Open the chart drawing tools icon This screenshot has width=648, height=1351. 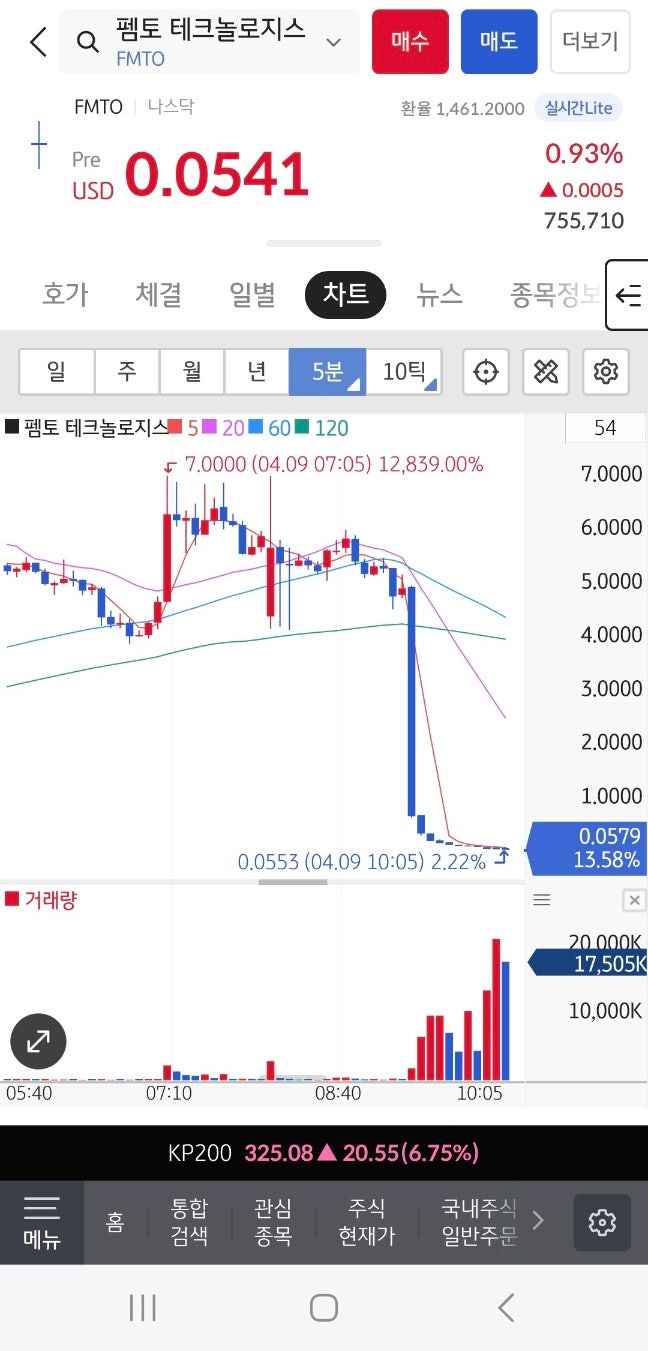[x=545, y=372]
